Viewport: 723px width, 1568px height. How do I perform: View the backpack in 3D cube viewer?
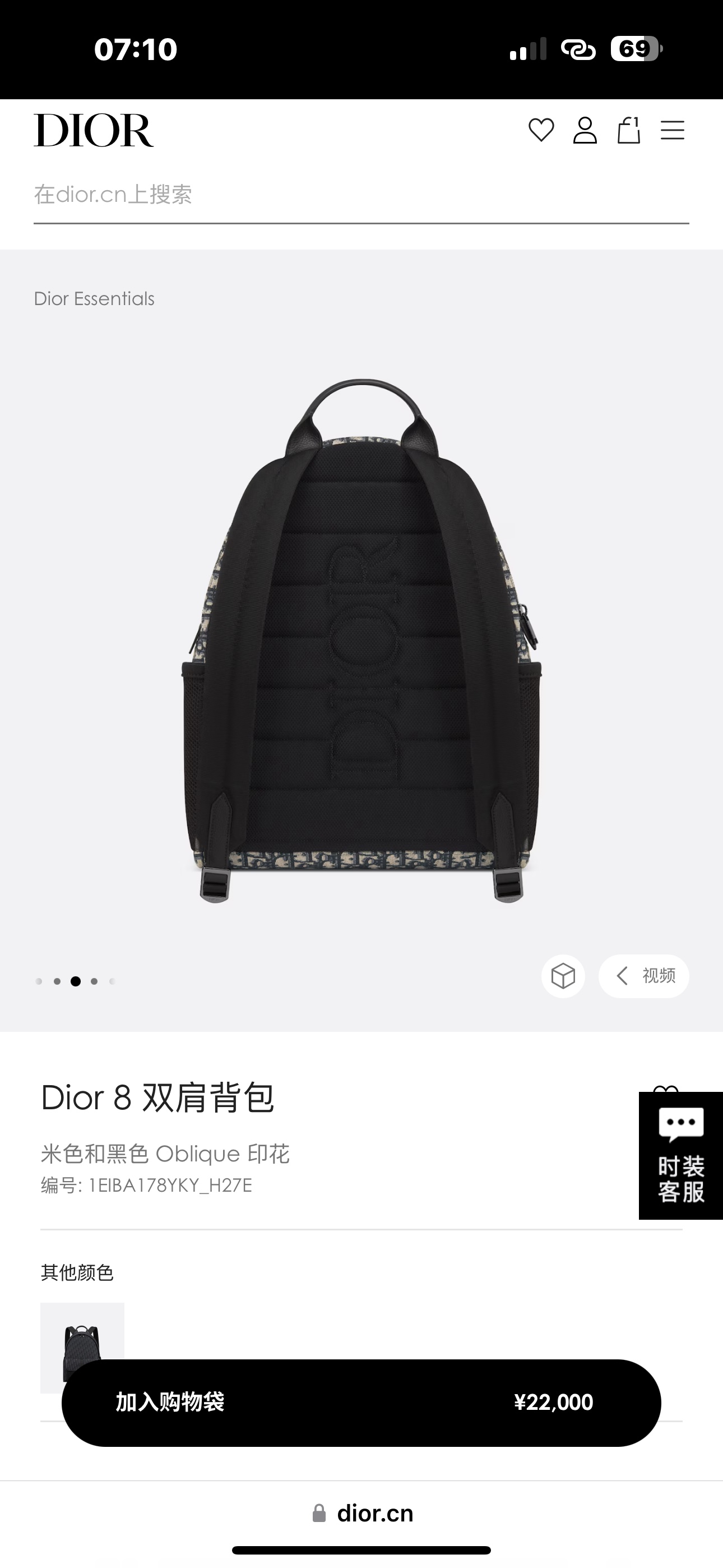pos(563,975)
